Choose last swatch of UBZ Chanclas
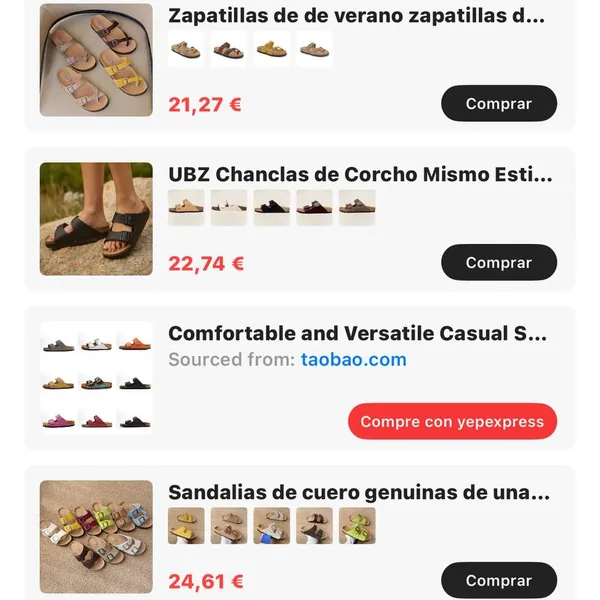This screenshot has height=600, width=600. click(x=357, y=208)
